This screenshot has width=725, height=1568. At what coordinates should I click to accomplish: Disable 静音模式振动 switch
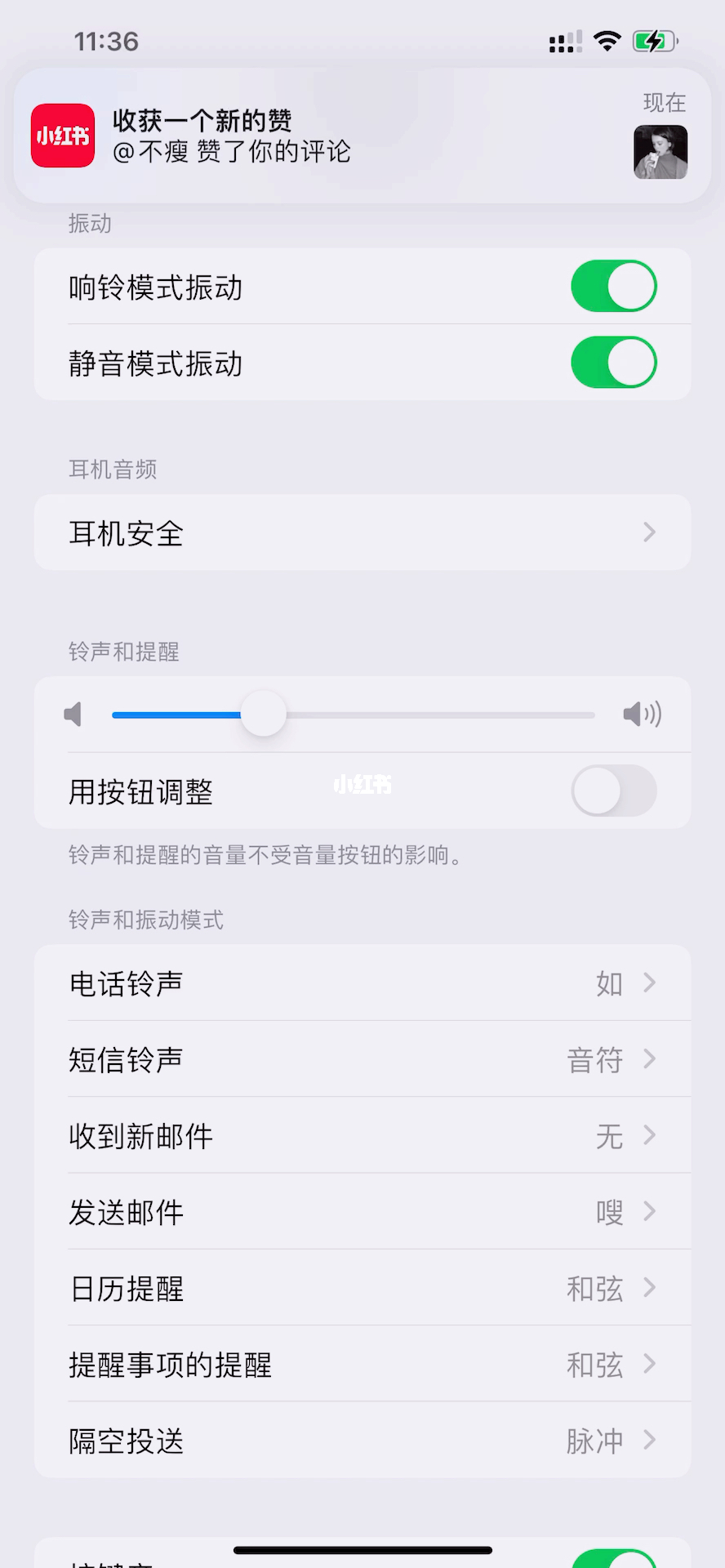point(614,363)
